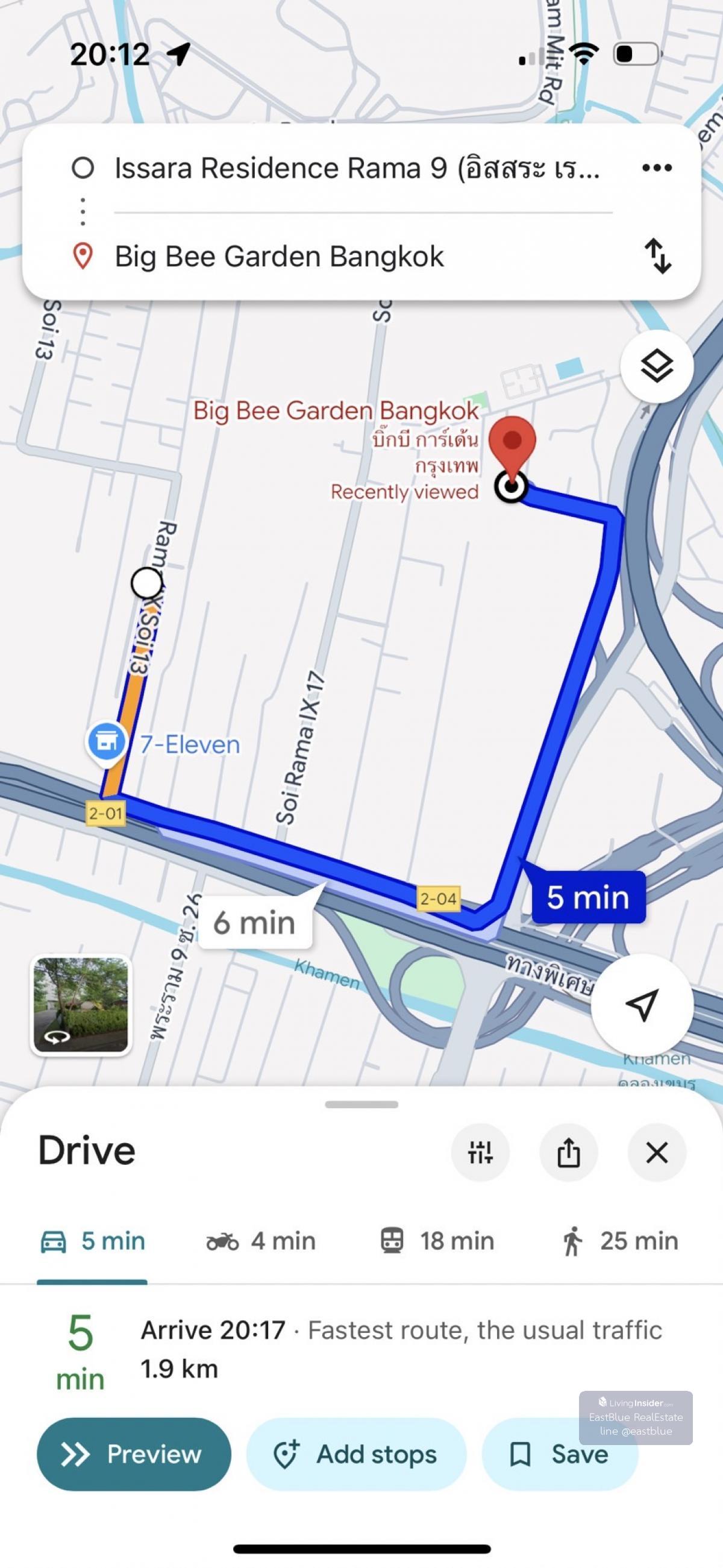This screenshot has width=723, height=1568.
Task: Switch to the car 5 min tab
Action: click(x=93, y=1241)
